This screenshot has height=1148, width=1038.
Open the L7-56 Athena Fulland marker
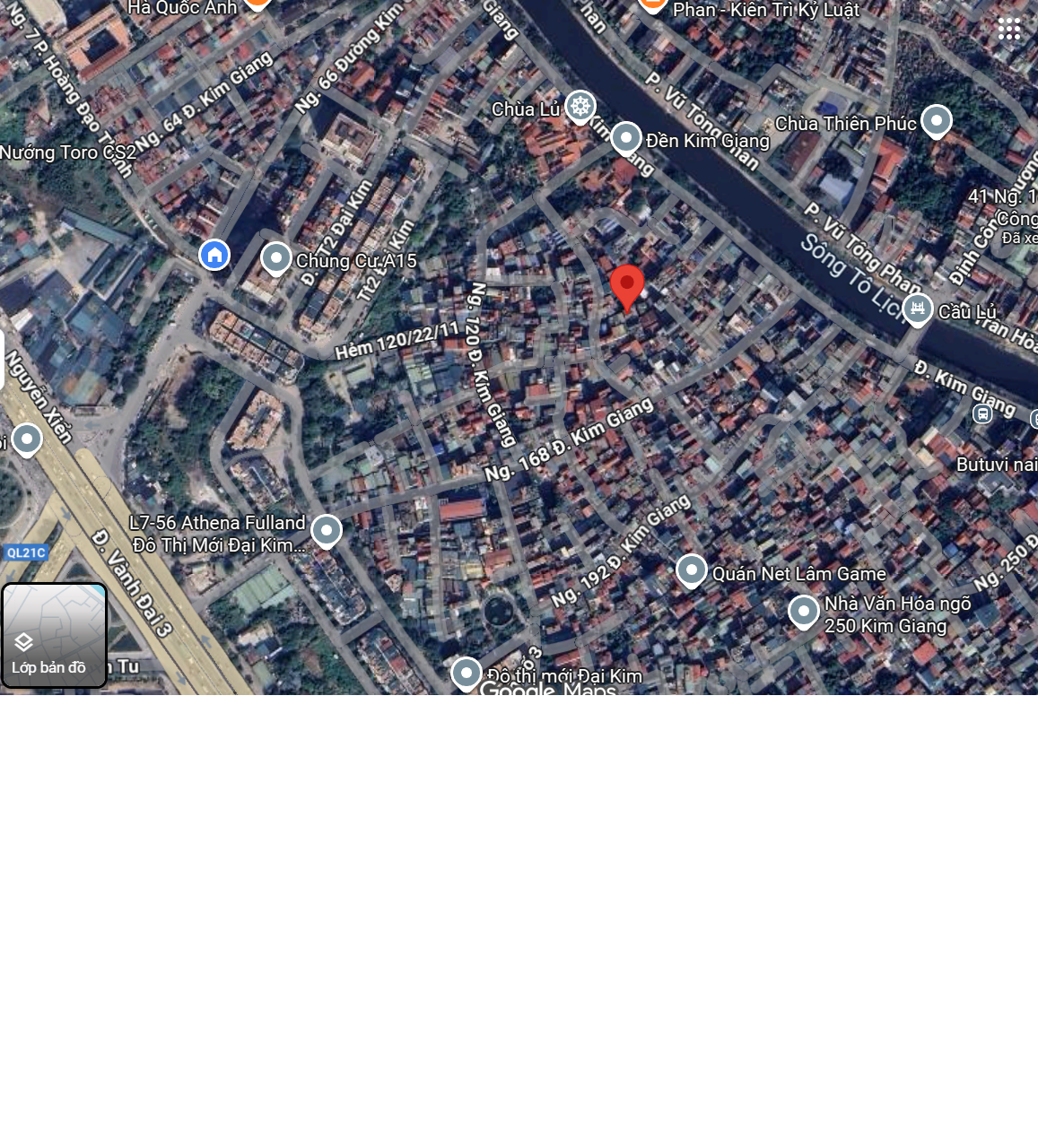click(326, 530)
